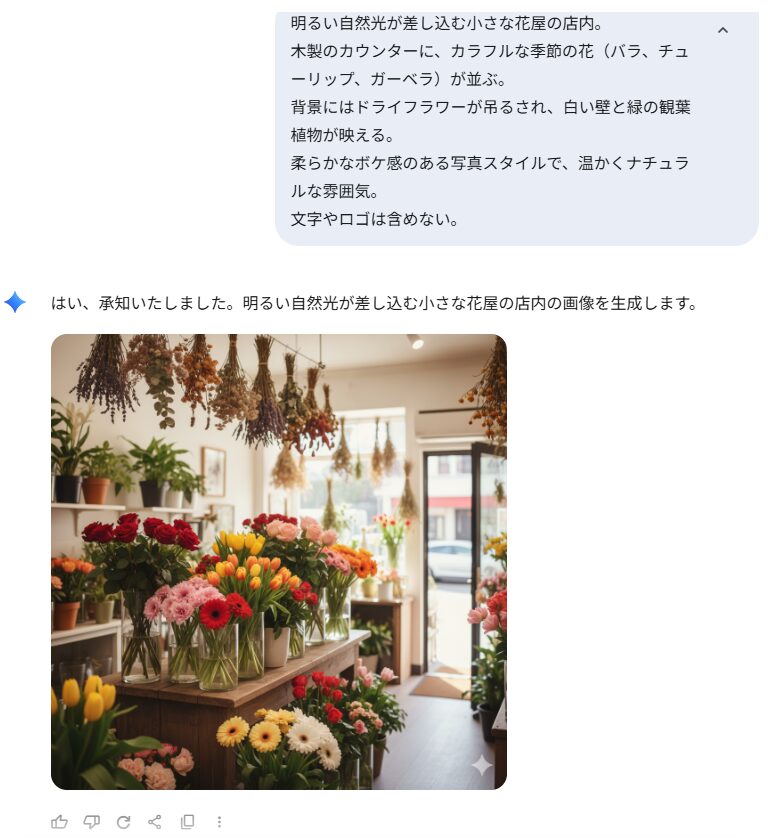
Task: Open more options for the response
Action: coord(219,822)
